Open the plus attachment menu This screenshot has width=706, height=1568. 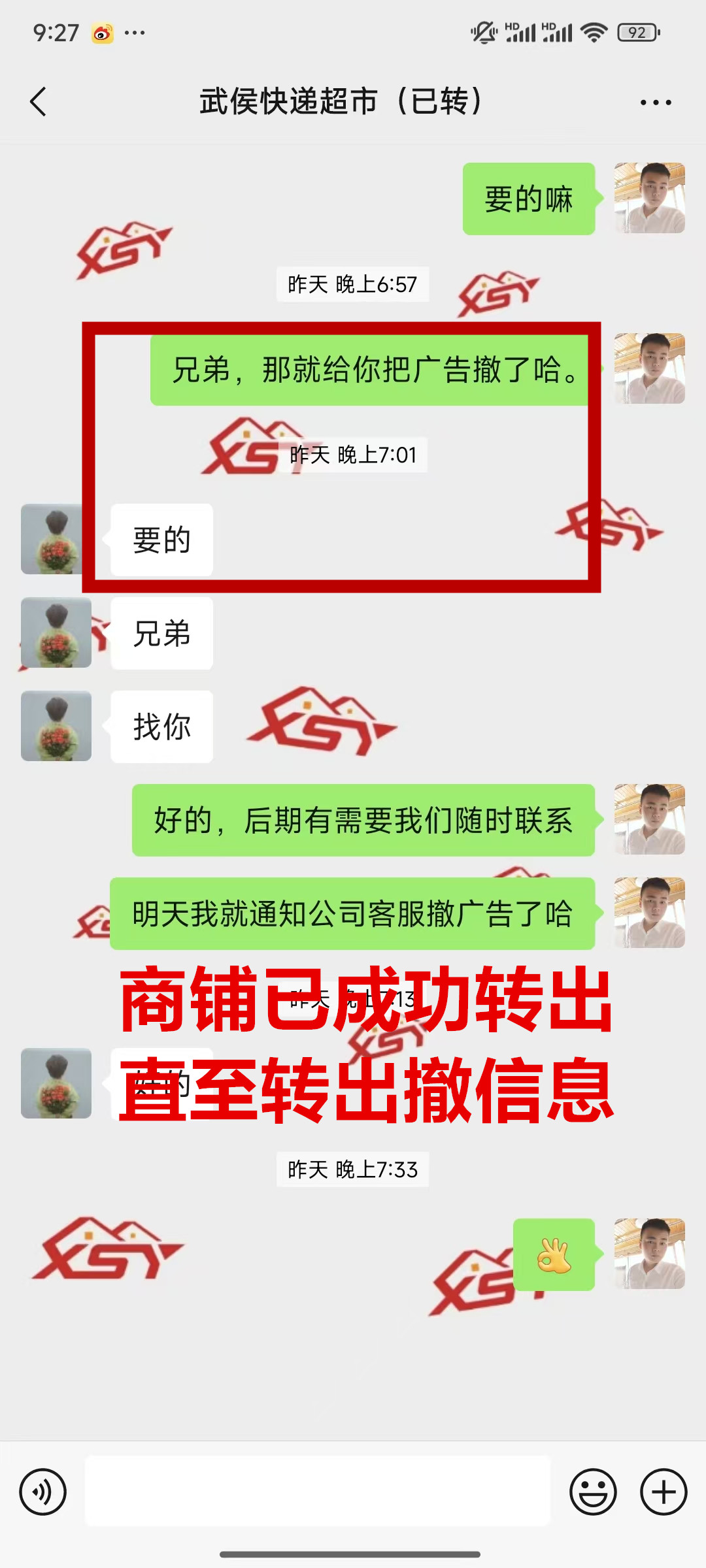point(663,1492)
